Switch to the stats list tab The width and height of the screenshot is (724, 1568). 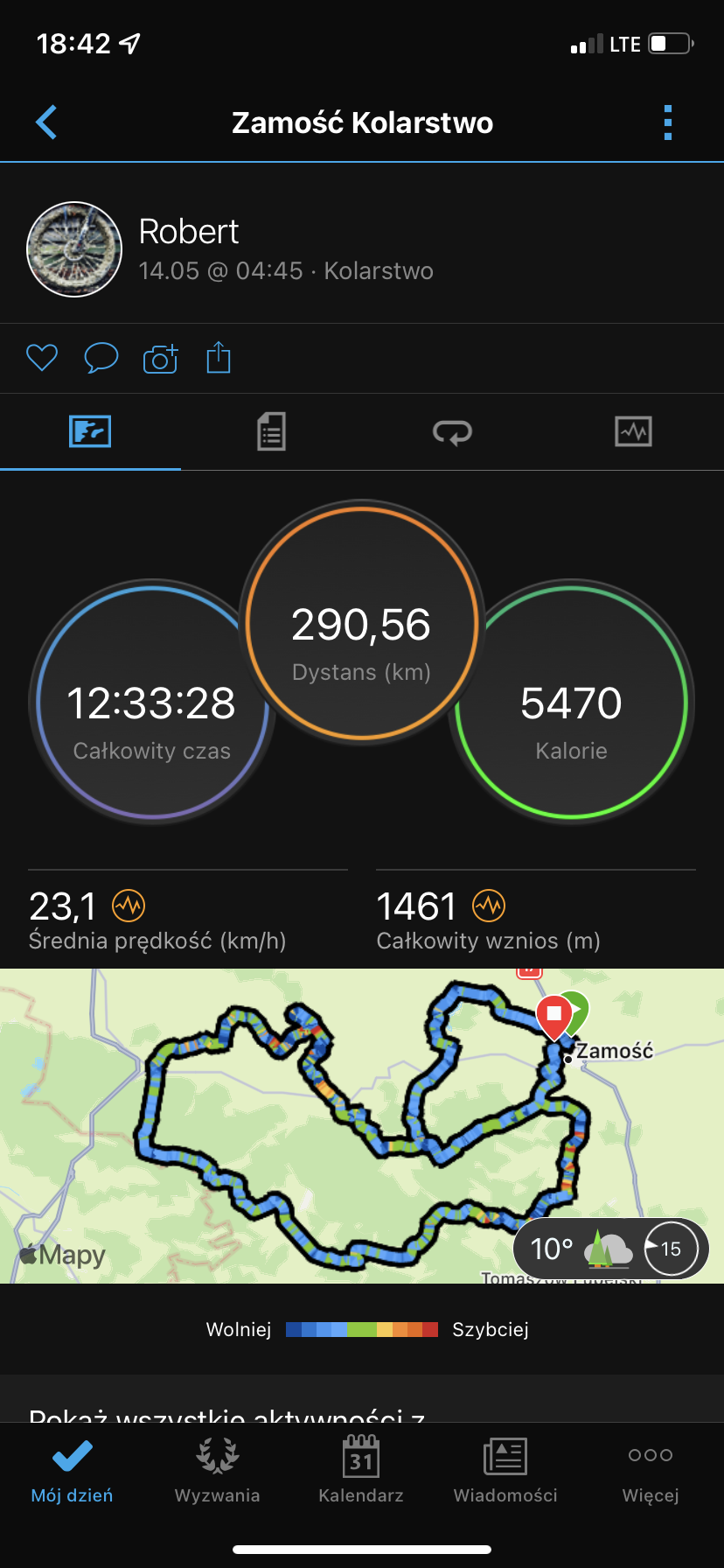(271, 431)
